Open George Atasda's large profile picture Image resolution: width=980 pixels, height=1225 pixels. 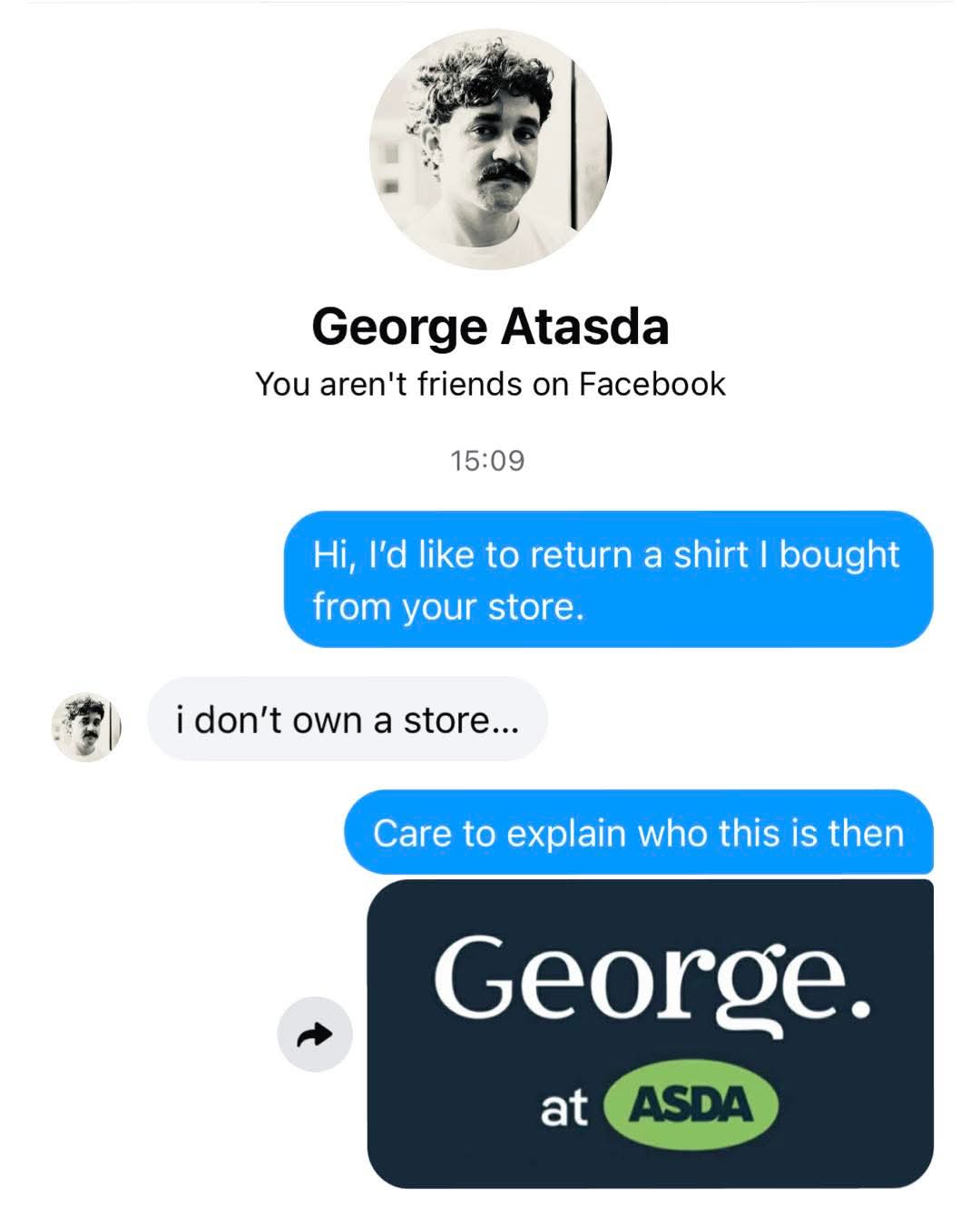(490, 150)
